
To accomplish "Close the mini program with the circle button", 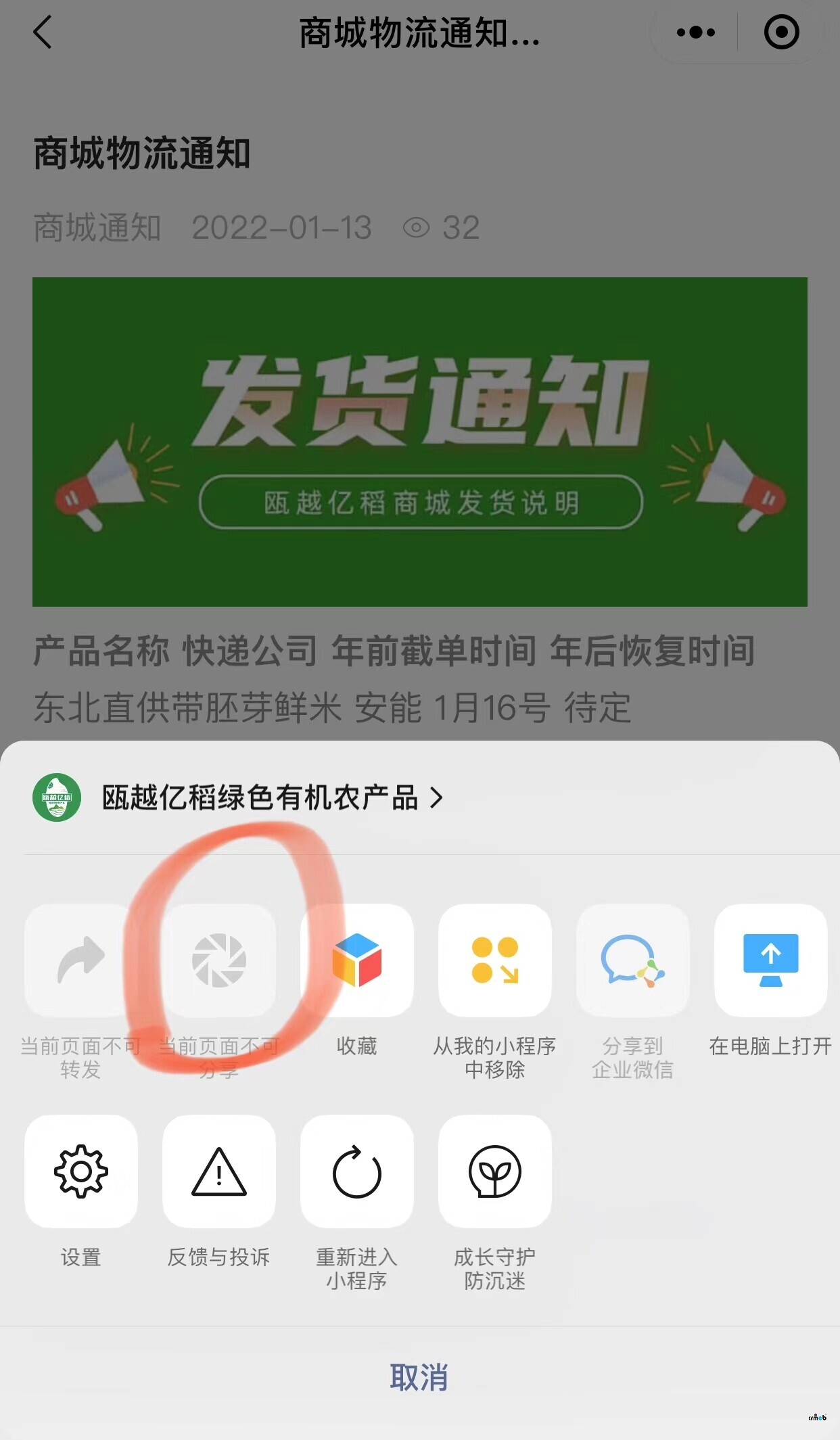I will (x=781, y=32).
